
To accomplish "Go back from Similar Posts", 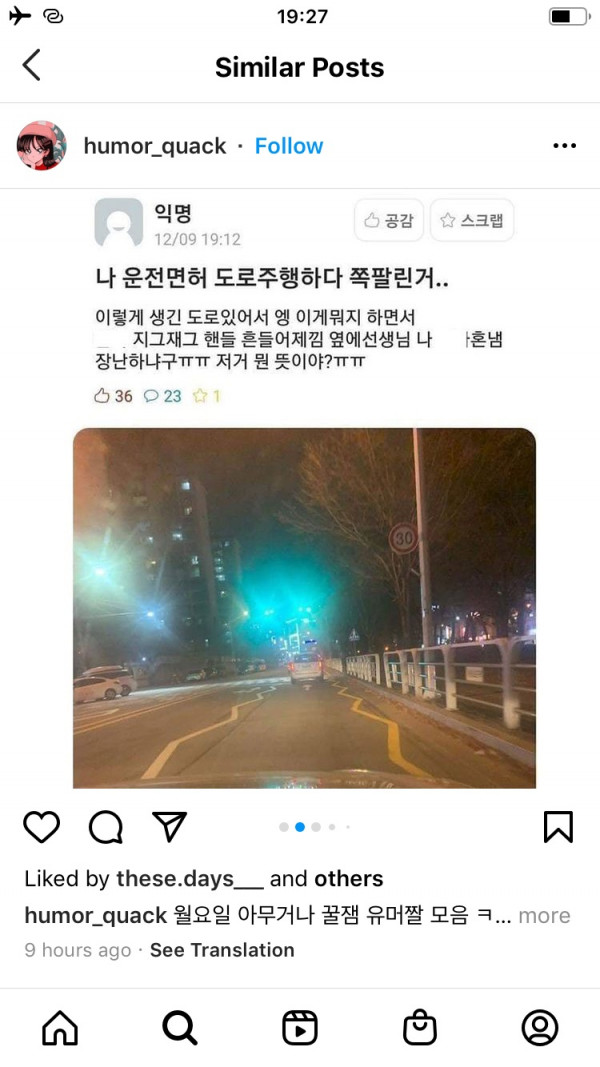I will point(32,66).
